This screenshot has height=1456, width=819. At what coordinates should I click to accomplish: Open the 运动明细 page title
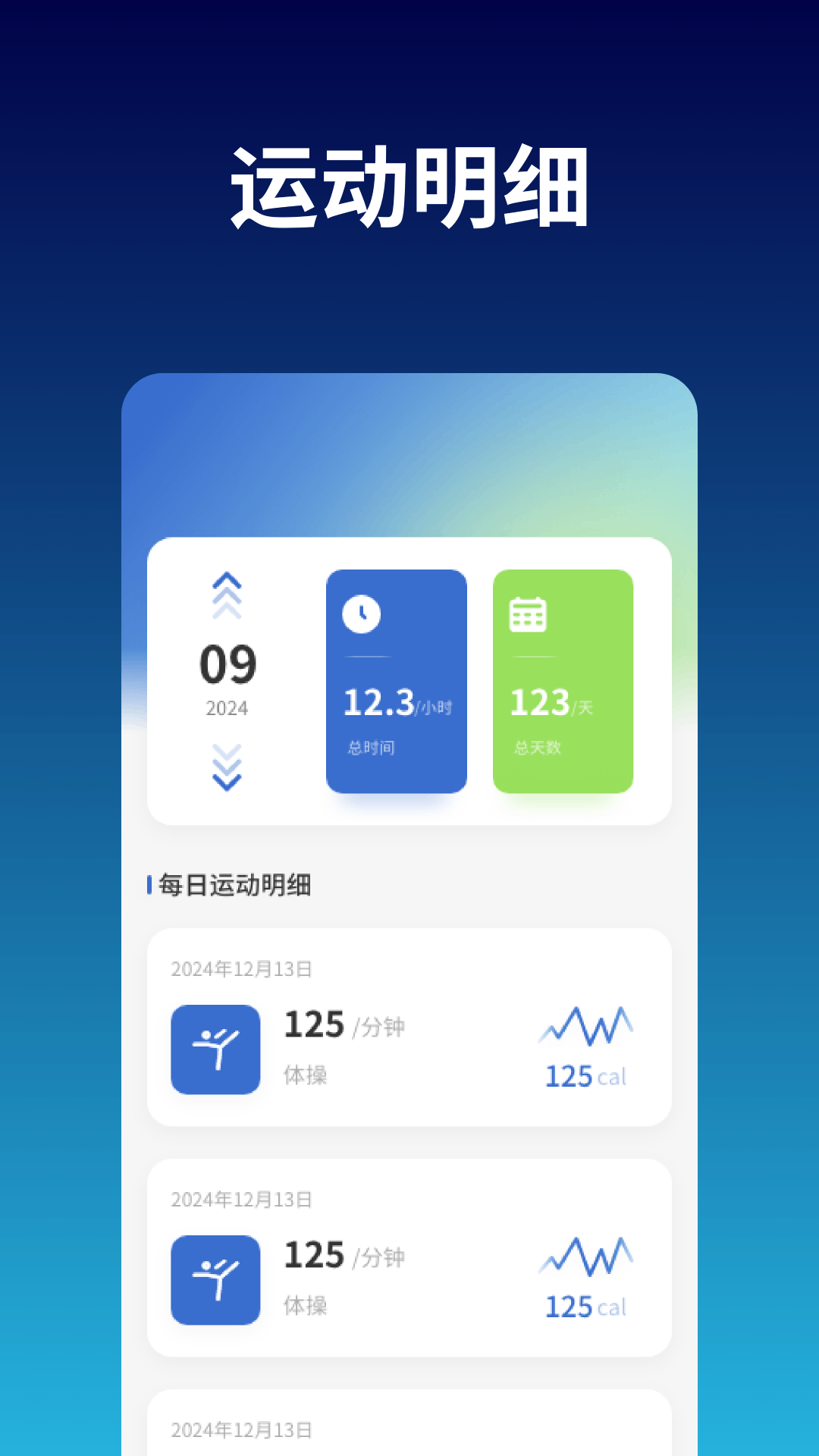pyautogui.click(x=409, y=184)
